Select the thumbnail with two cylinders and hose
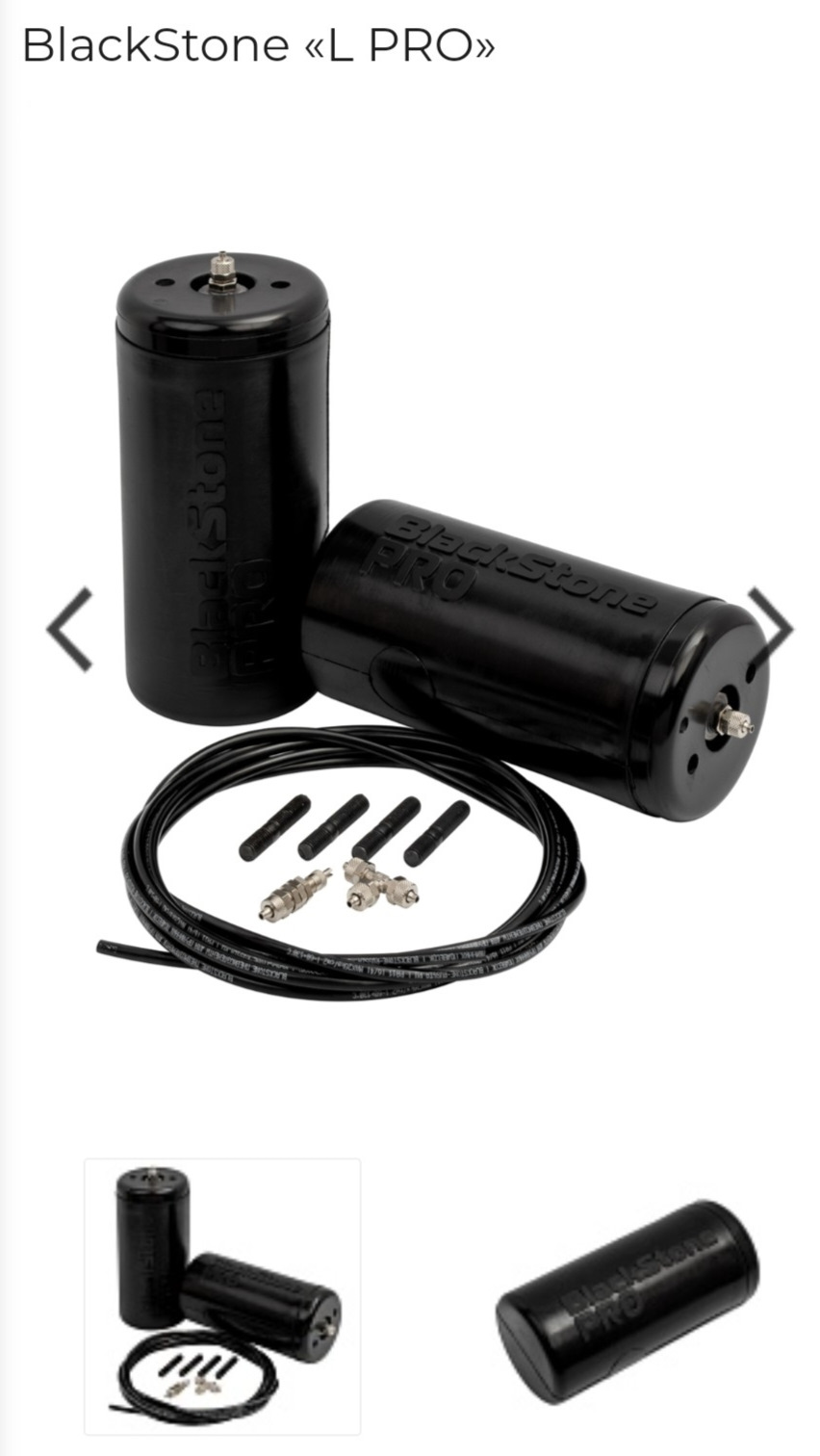 tap(222, 1296)
